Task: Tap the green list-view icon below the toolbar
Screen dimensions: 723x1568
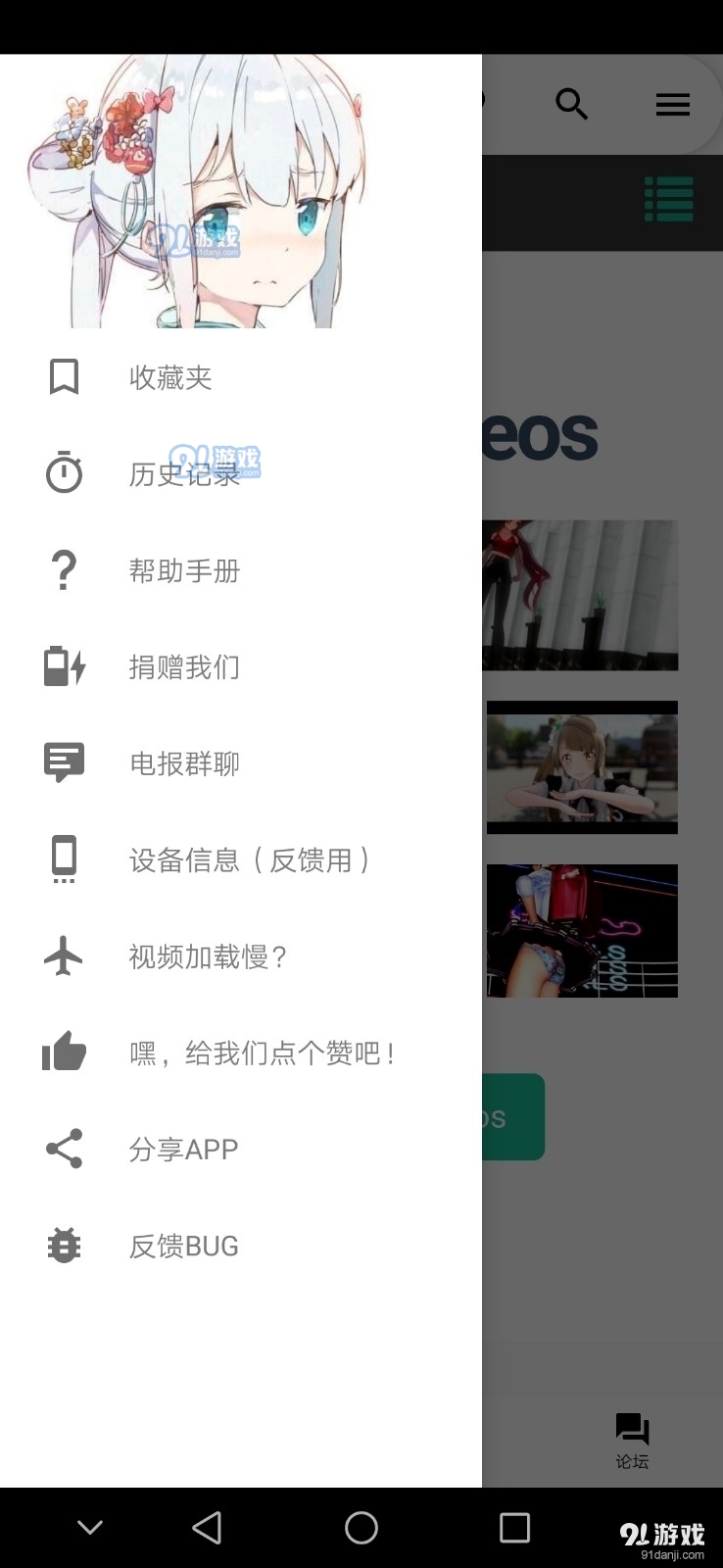Action: tap(668, 199)
